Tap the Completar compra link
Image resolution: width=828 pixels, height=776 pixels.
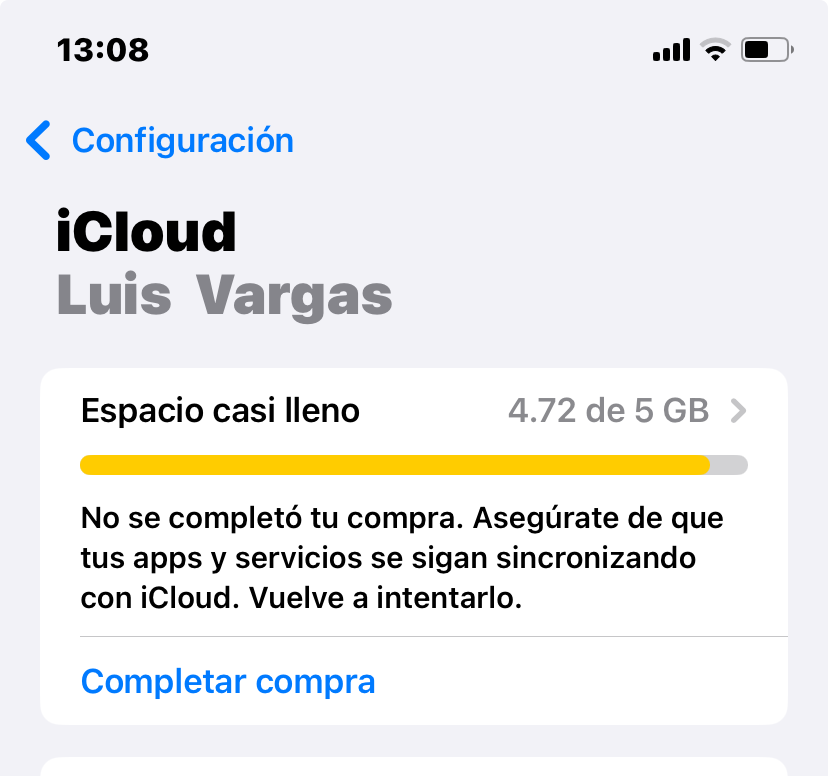point(228,681)
